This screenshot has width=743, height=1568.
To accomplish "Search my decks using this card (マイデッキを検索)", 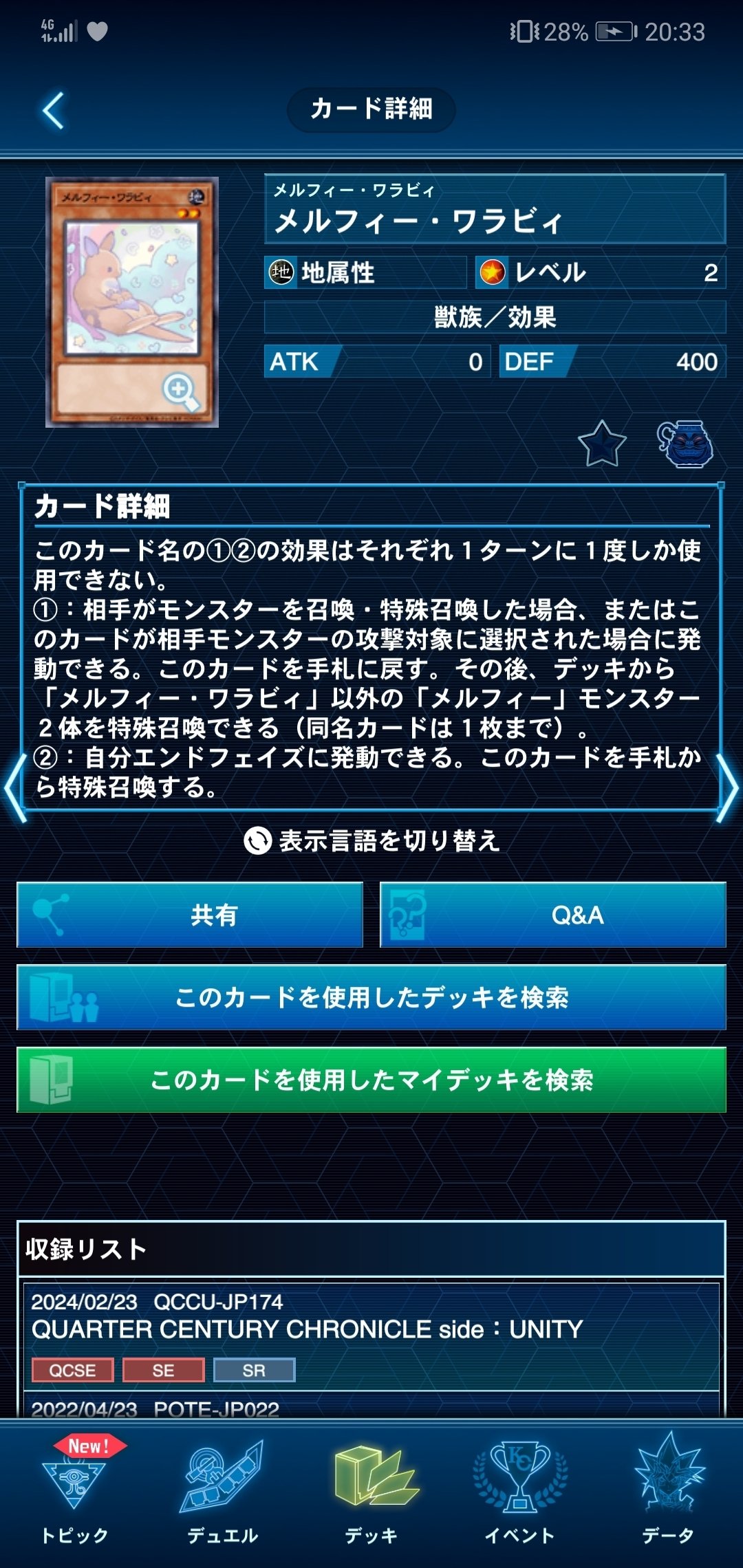I will (x=371, y=1080).
